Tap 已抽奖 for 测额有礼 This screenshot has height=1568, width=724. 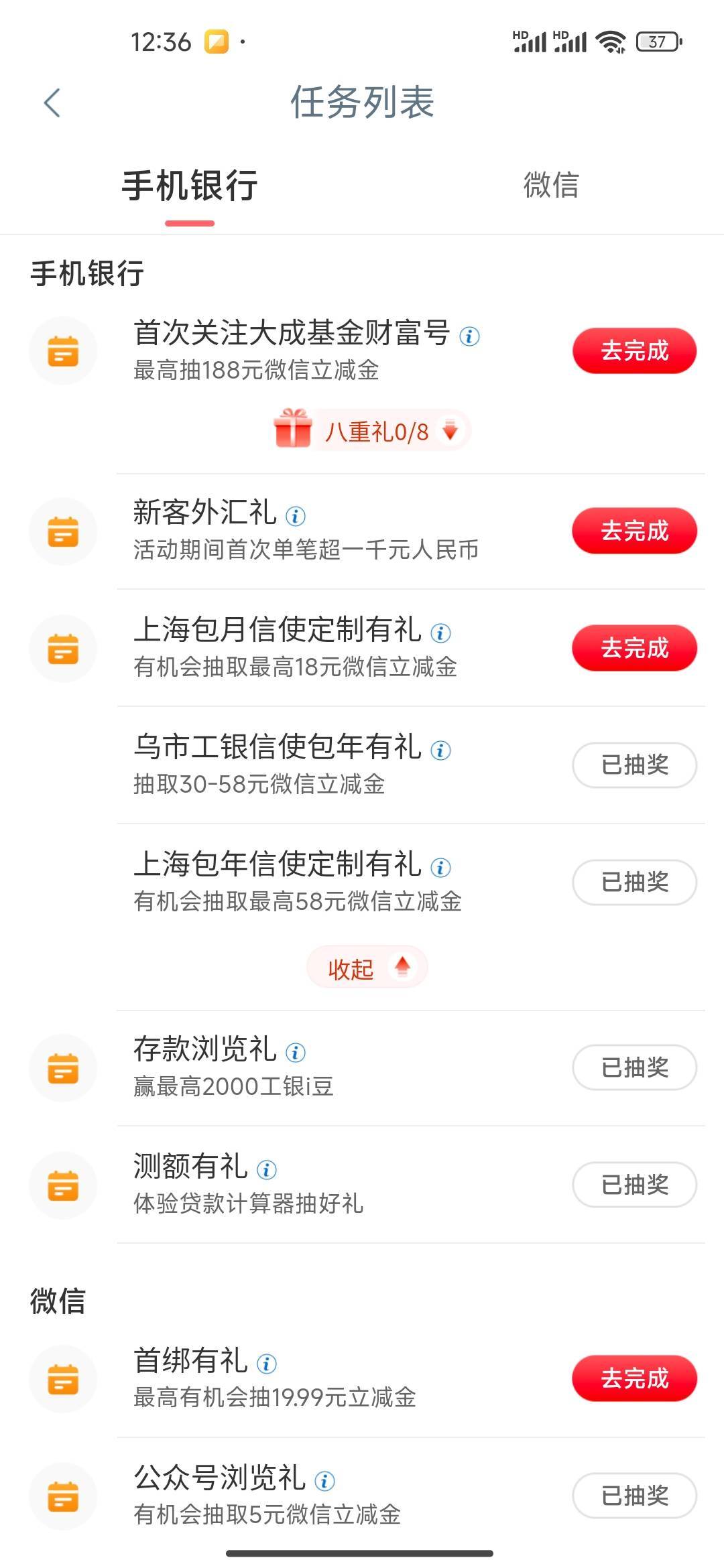point(634,1184)
